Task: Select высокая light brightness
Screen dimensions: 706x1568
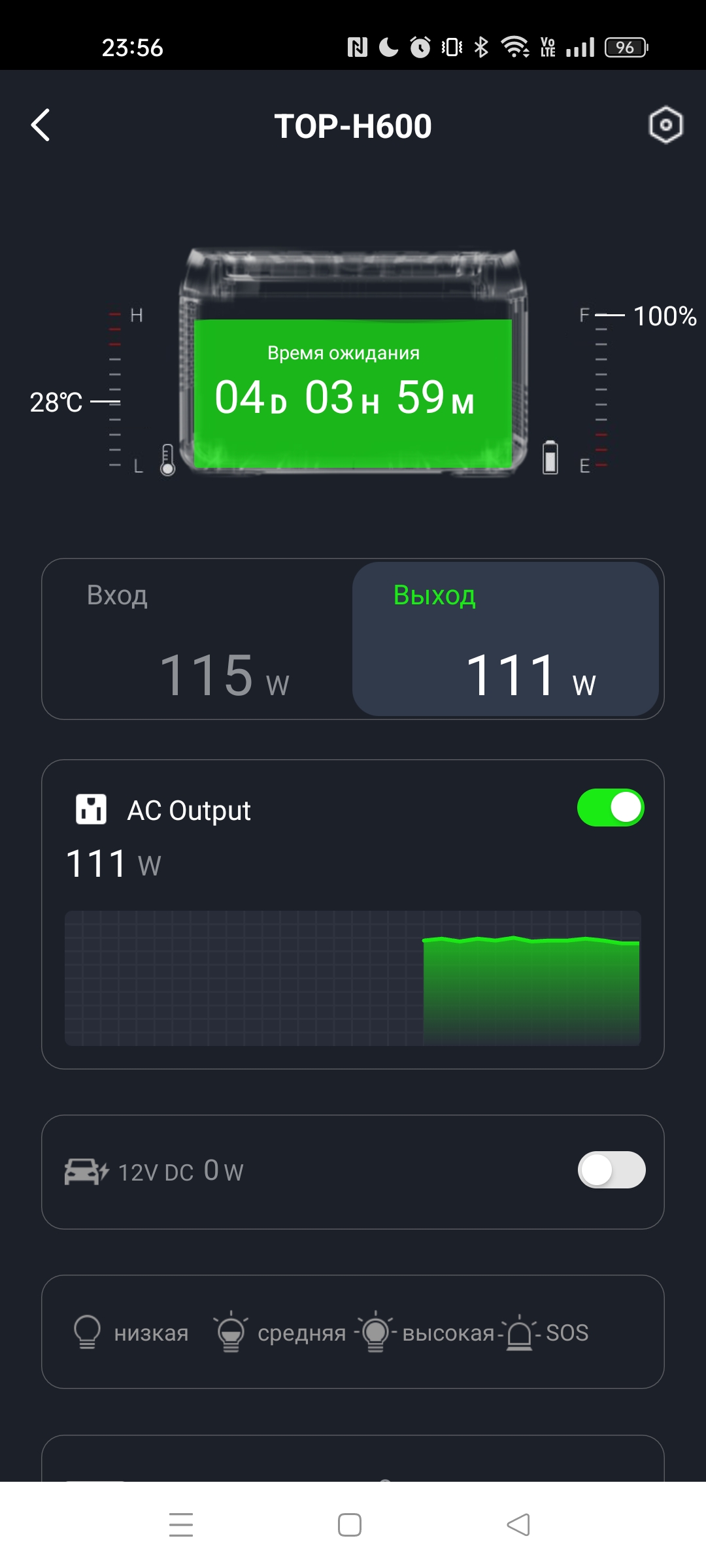Action: coord(426,1332)
